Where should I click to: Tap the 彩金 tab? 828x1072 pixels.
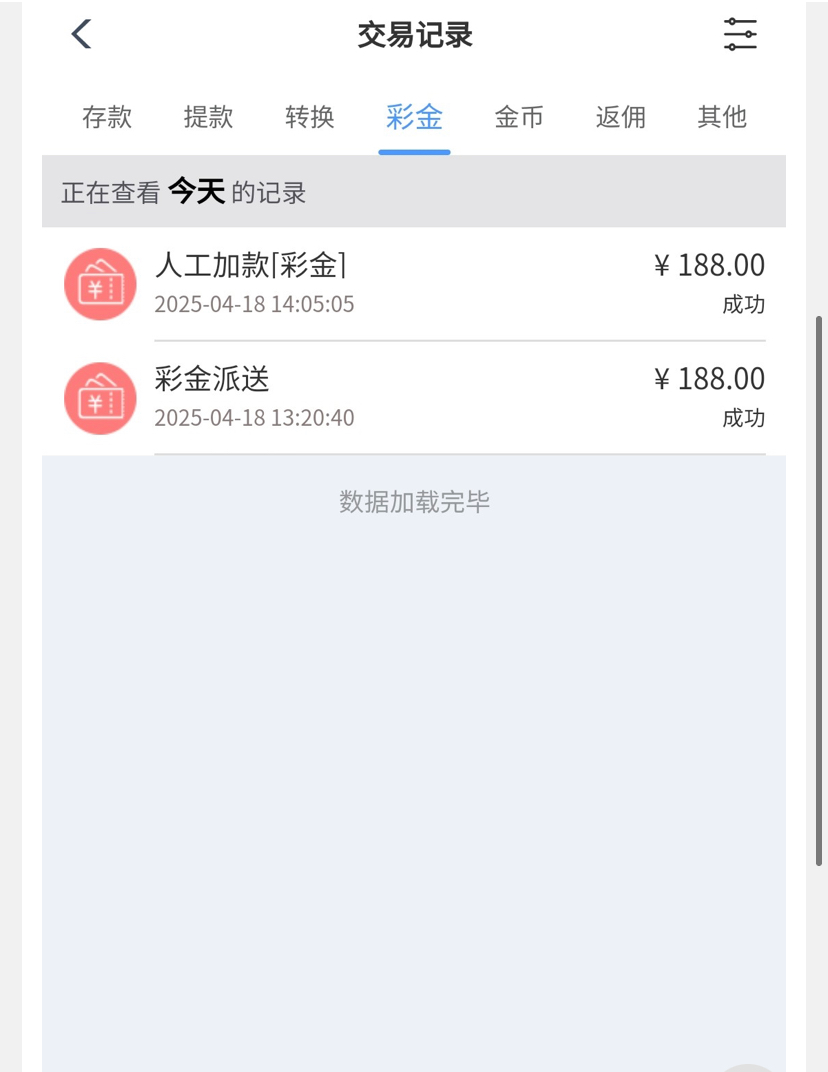pos(414,117)
